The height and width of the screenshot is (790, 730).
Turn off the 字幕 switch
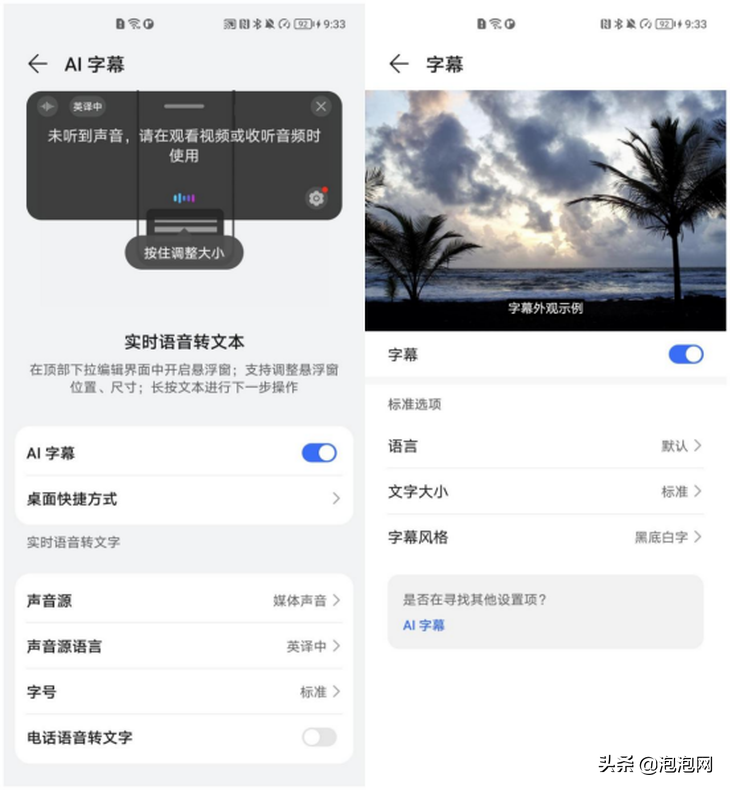tap(686, 355)
